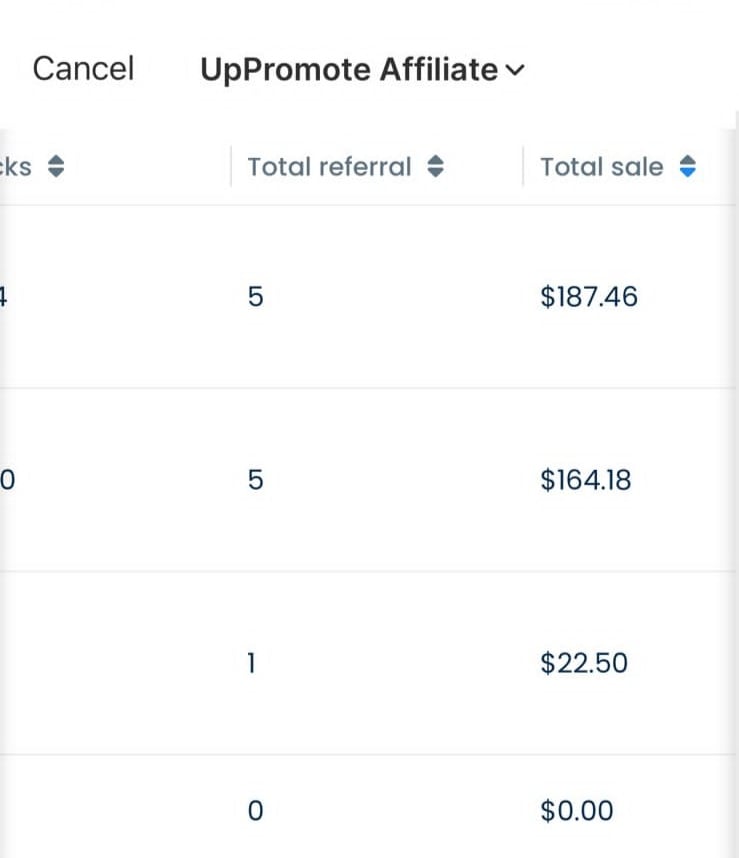The image size is (739, 858).
Task: Expand the menu beside the UpPromote Affiliate title
Action: pos(515,70)
